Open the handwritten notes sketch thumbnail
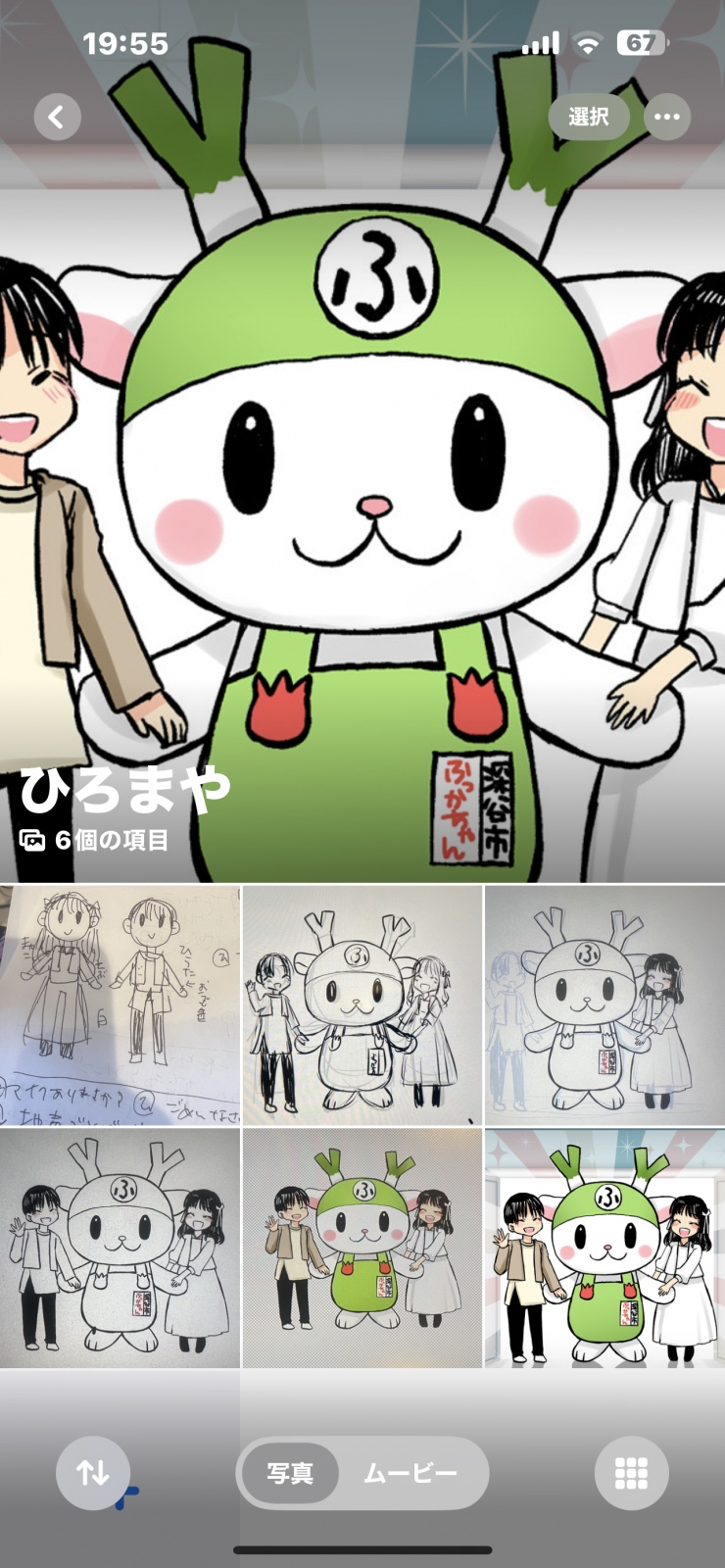 [x=120, y=1004]
